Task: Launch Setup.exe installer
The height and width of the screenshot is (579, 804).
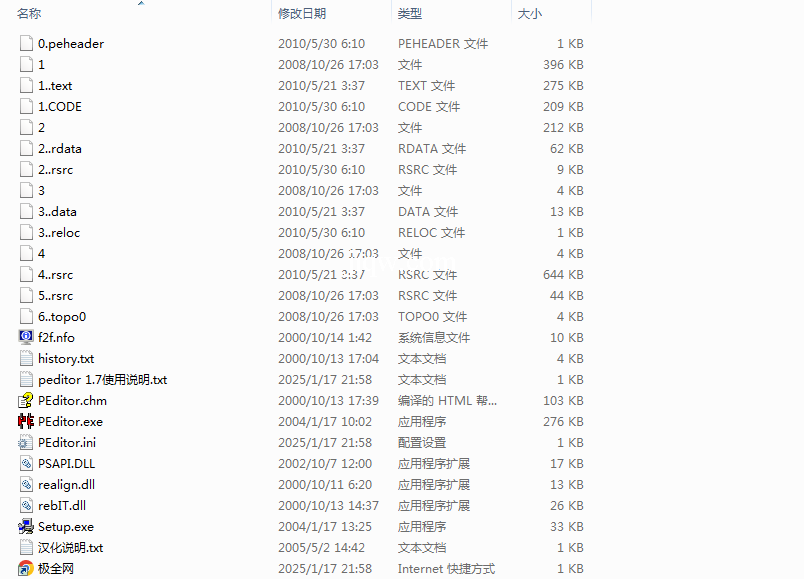Action: 66,527
